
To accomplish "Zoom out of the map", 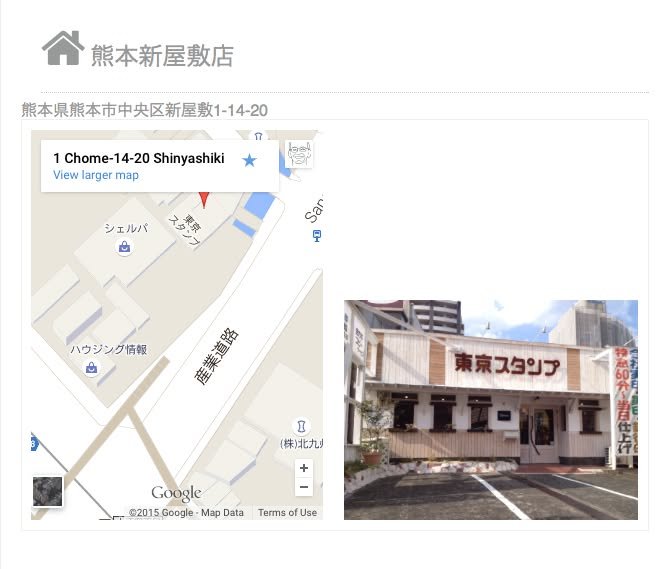I will click(x=304, y=487).
